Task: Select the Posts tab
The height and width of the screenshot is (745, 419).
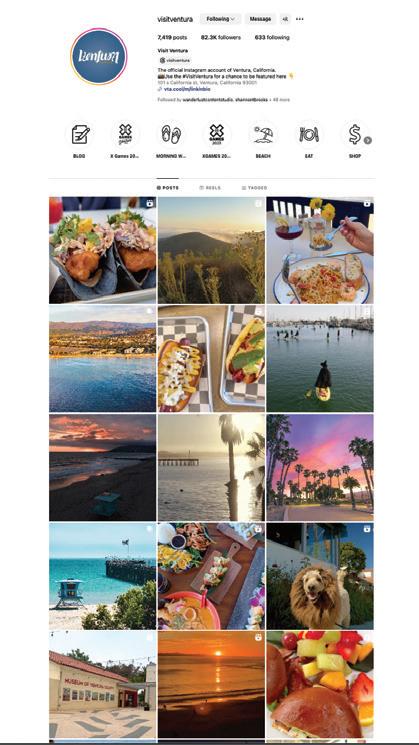Action: tap(168, 188)
